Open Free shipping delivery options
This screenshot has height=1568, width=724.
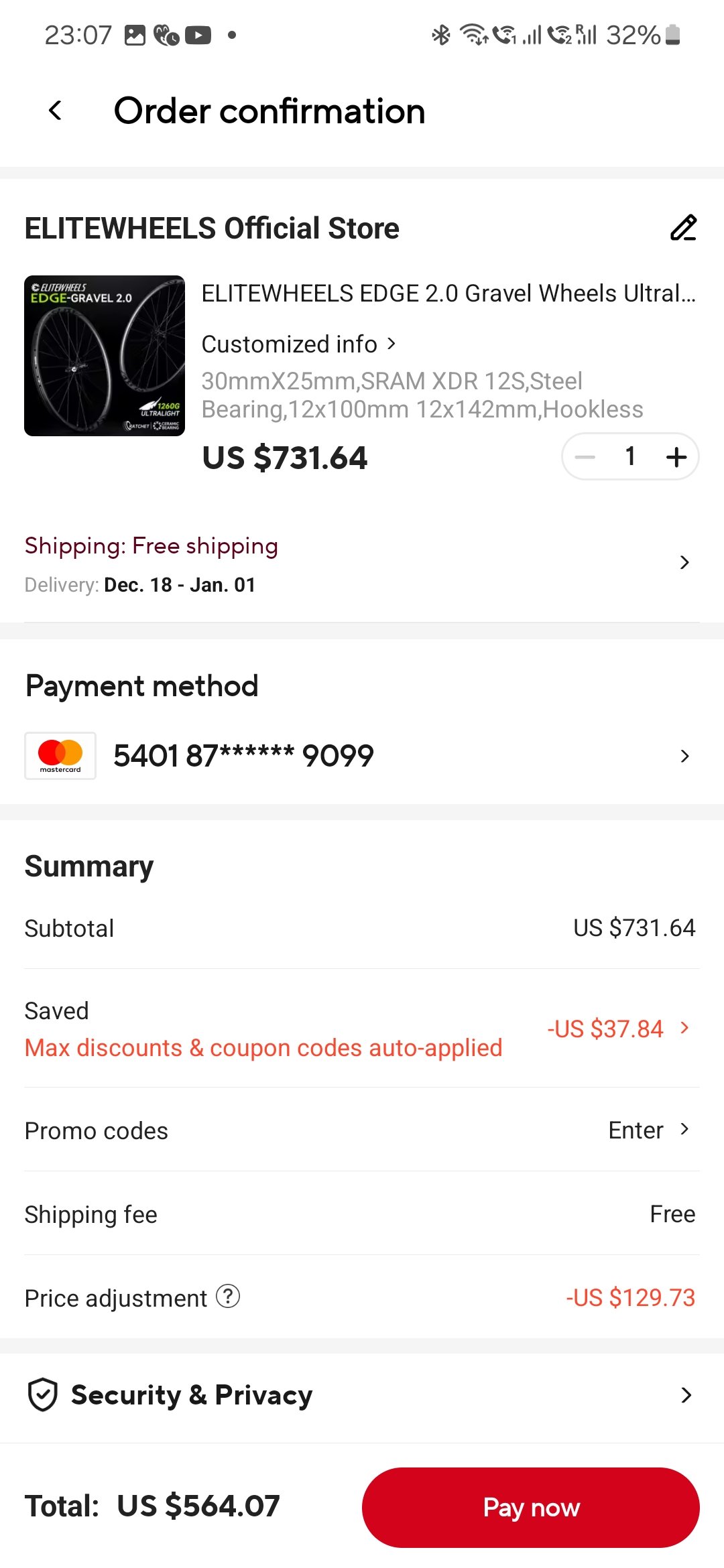(362, 564)
